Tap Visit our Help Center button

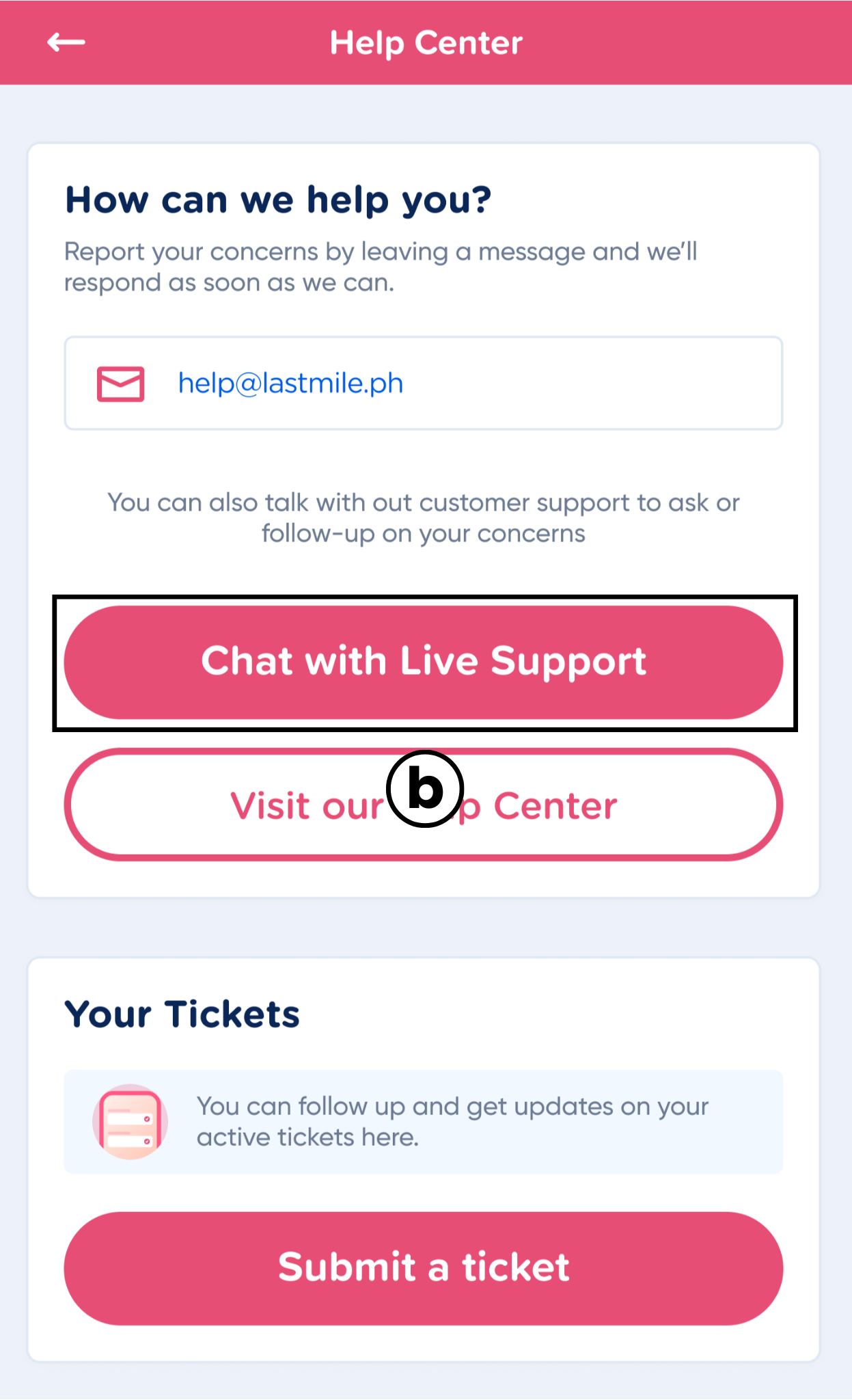point(424,805)
